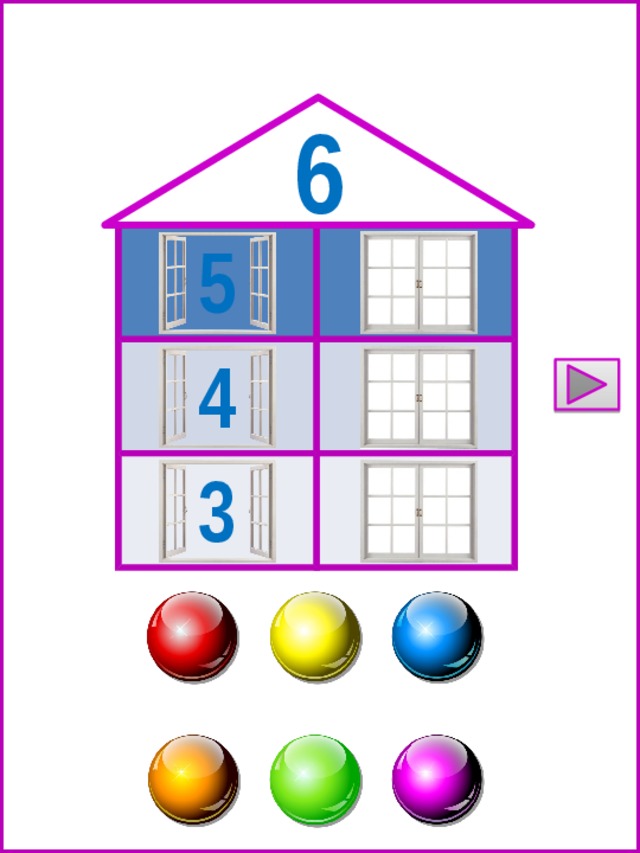
Task: Tap the open window showing 3
Action: [x=217, y=511]
